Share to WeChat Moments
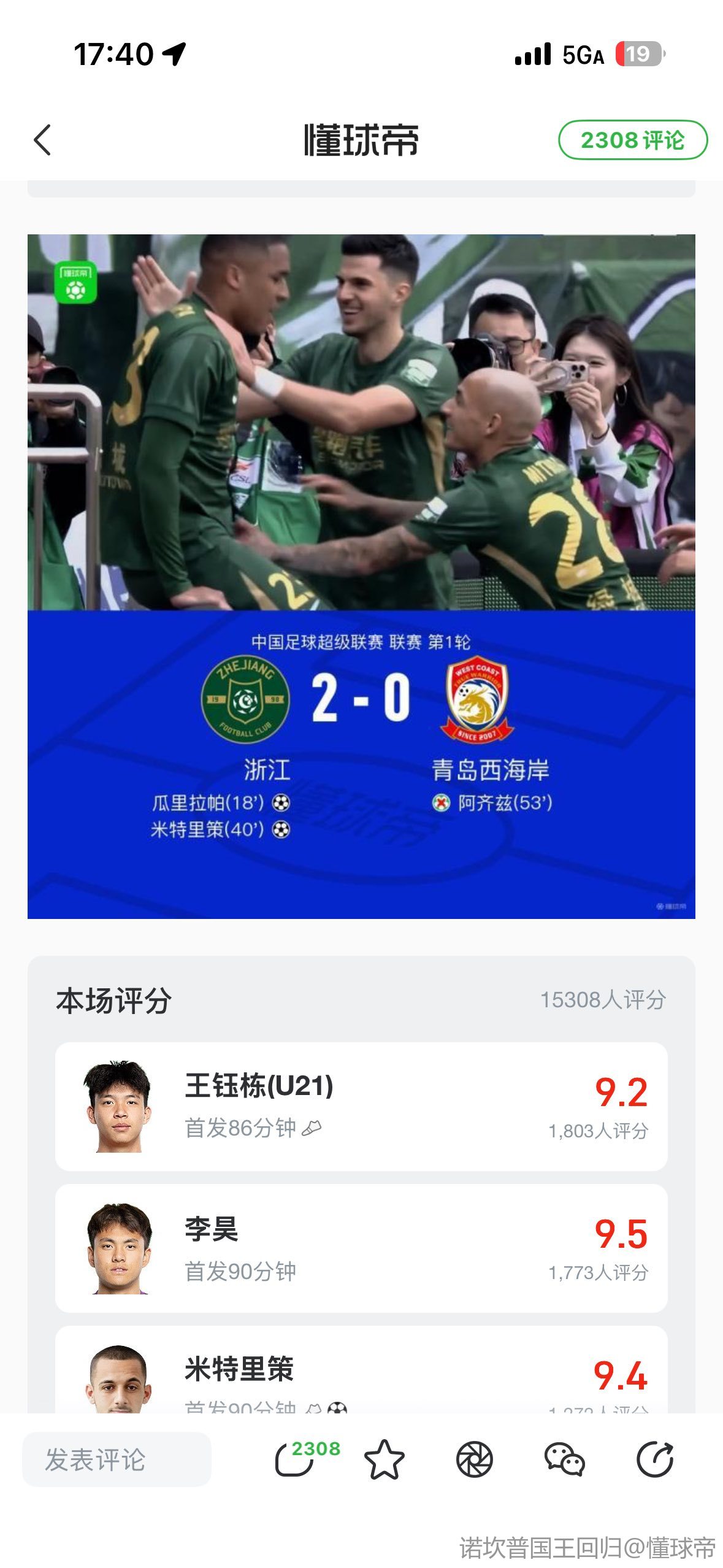 474,1459
